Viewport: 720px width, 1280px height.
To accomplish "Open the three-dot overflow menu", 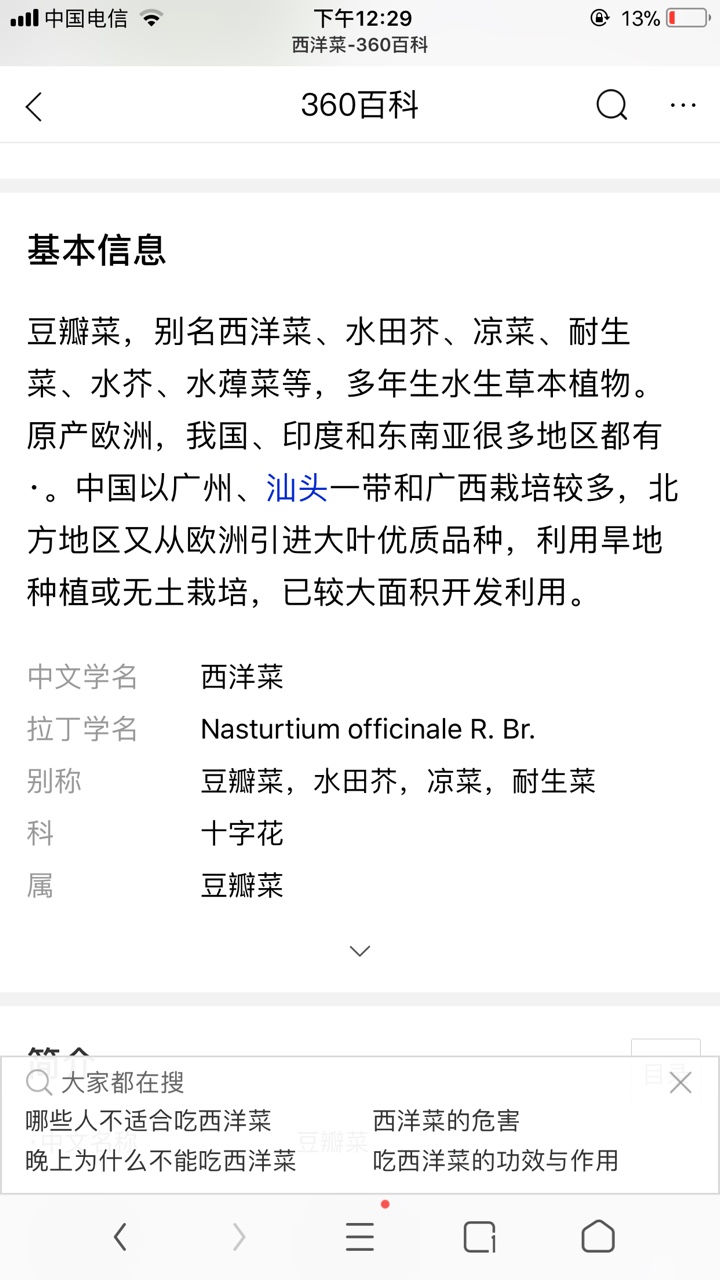I will [683, 105].
